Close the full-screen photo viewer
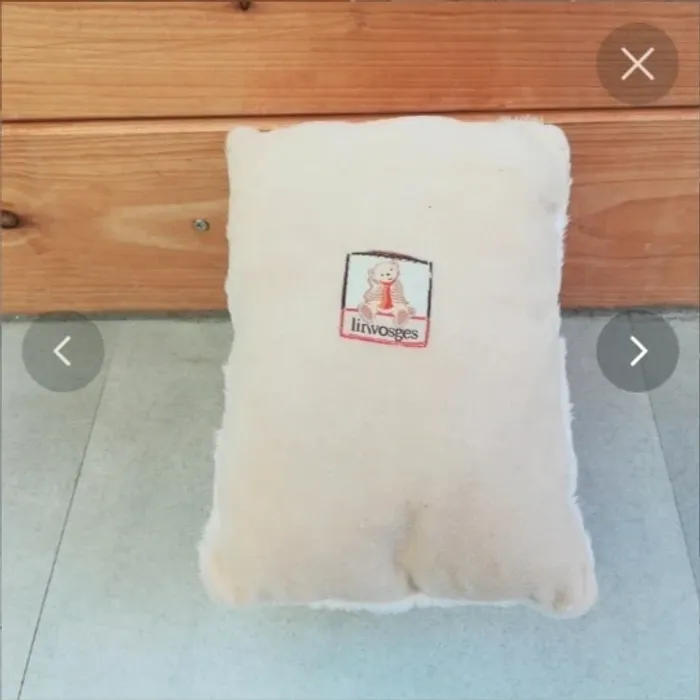 pyautogui.click(x=637, y=64)
